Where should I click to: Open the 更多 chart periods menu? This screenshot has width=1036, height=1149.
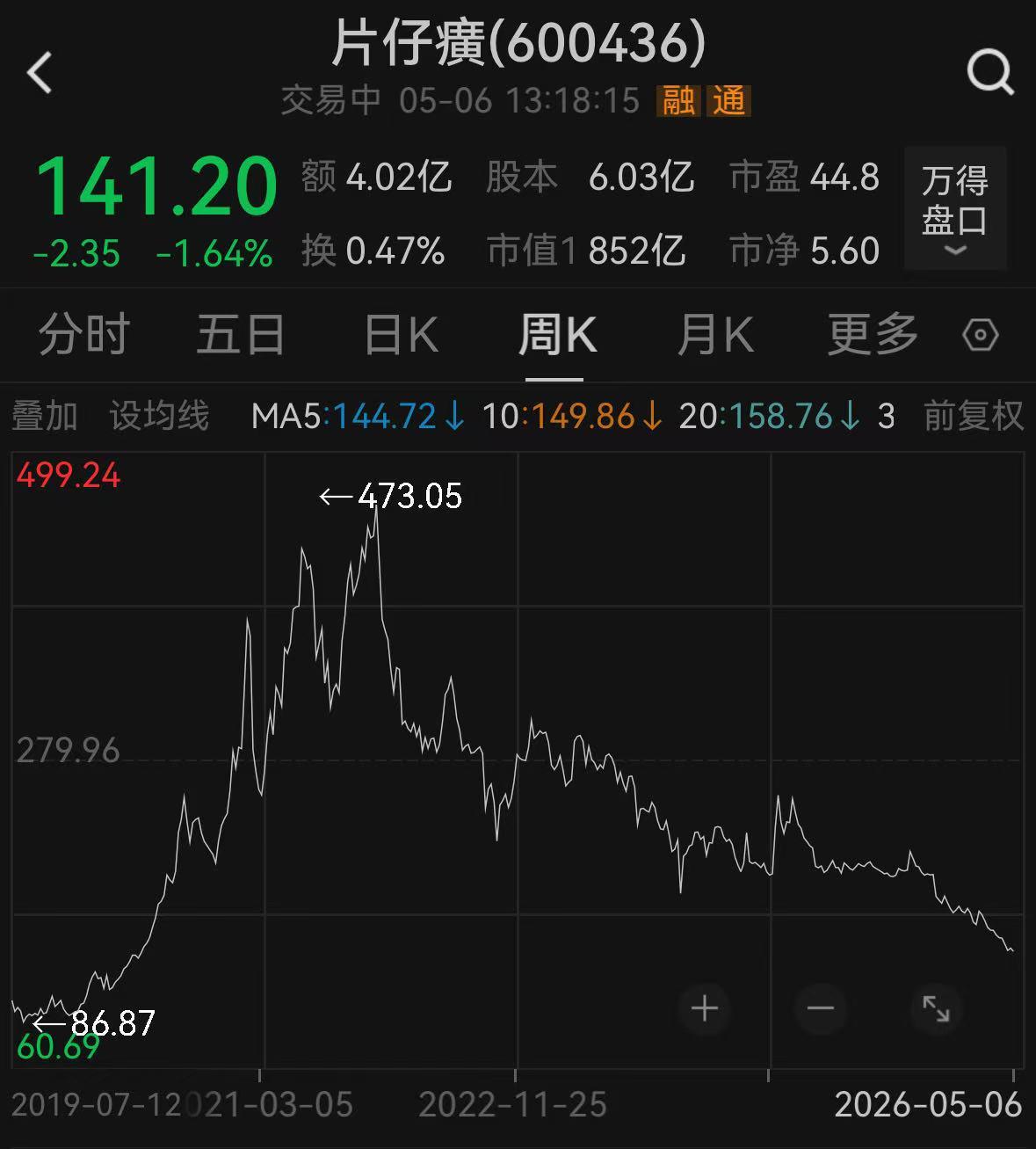click(x=873, y=334)
